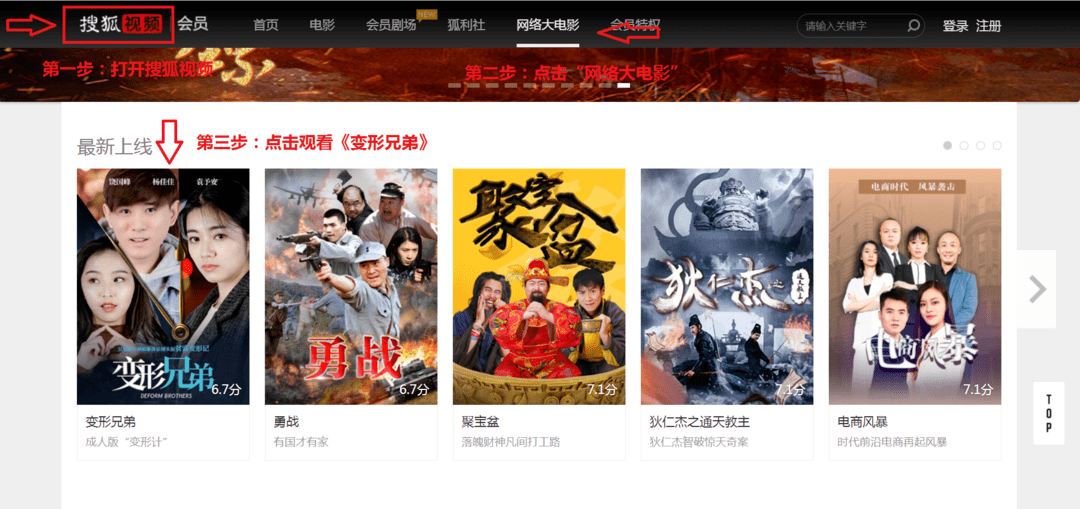Open the 会员剧场 tab
This screenshot has width=1080, height=509.
[391, 25]
